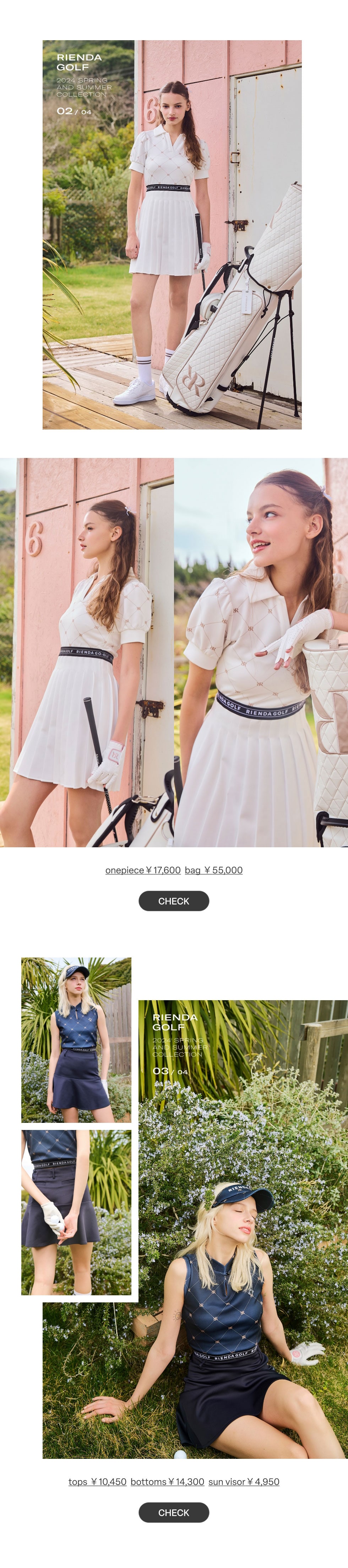Tap CHECK button below the tops link
Viewport: 348px width, 1568px height.
(x=173, y=1512)
